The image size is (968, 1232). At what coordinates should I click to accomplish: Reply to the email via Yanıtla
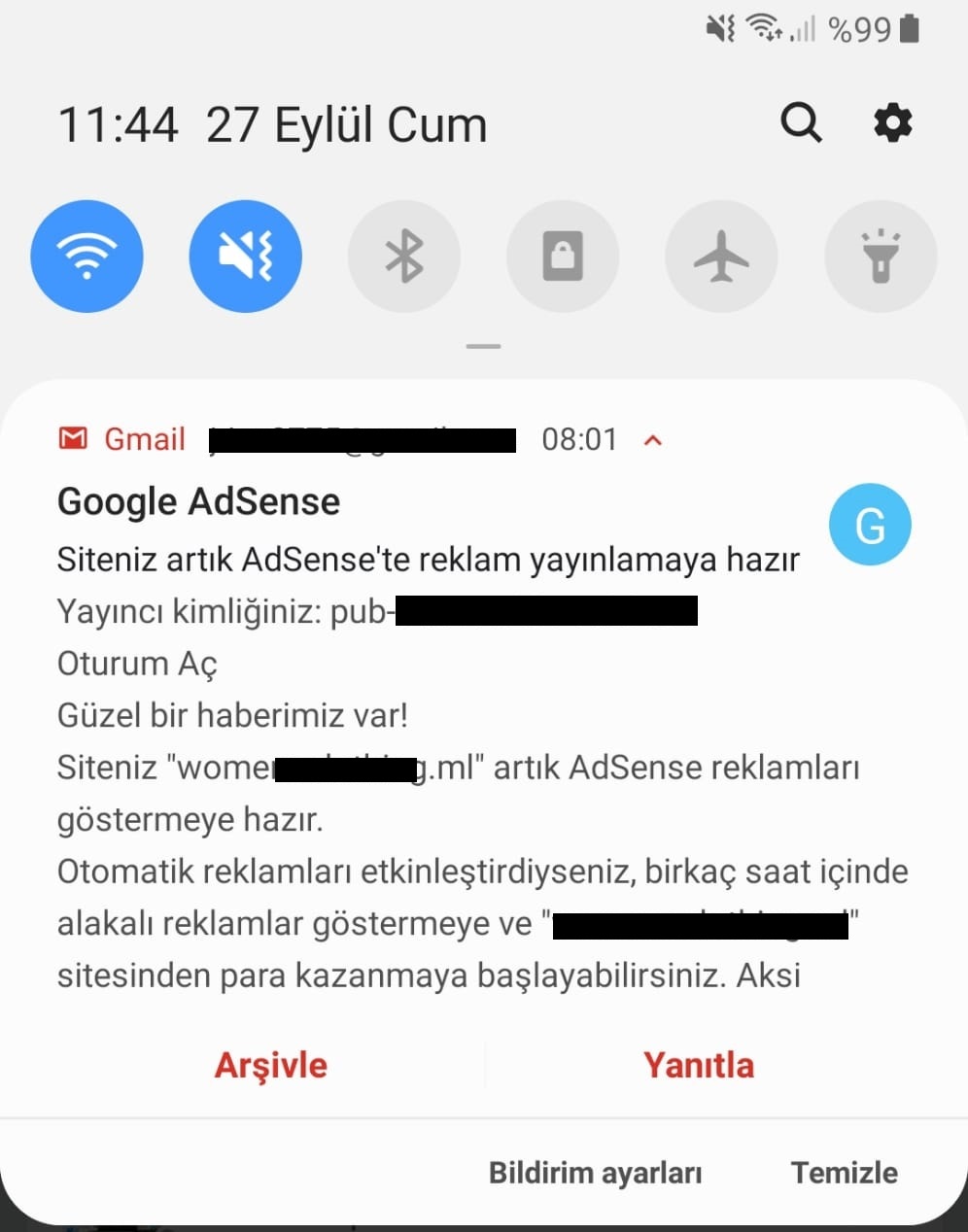(698, 1065)
